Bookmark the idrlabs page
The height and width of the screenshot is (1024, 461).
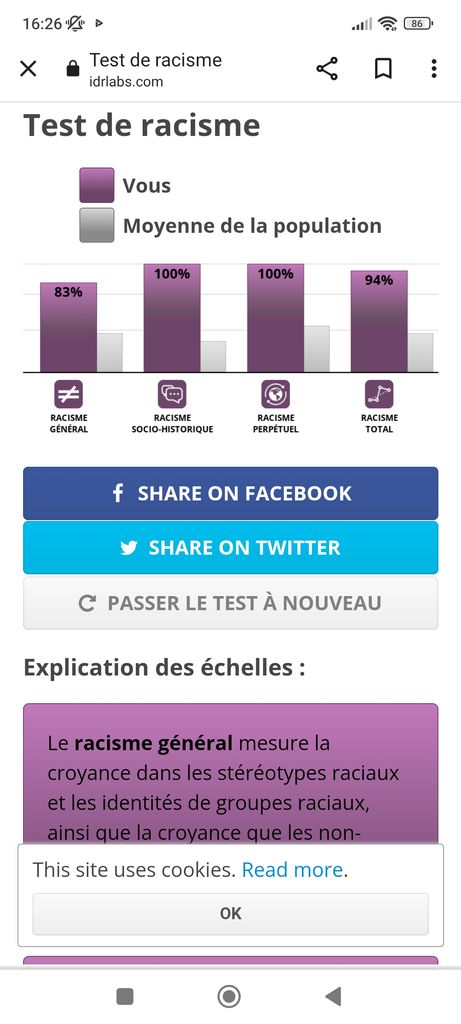[383, 69]
